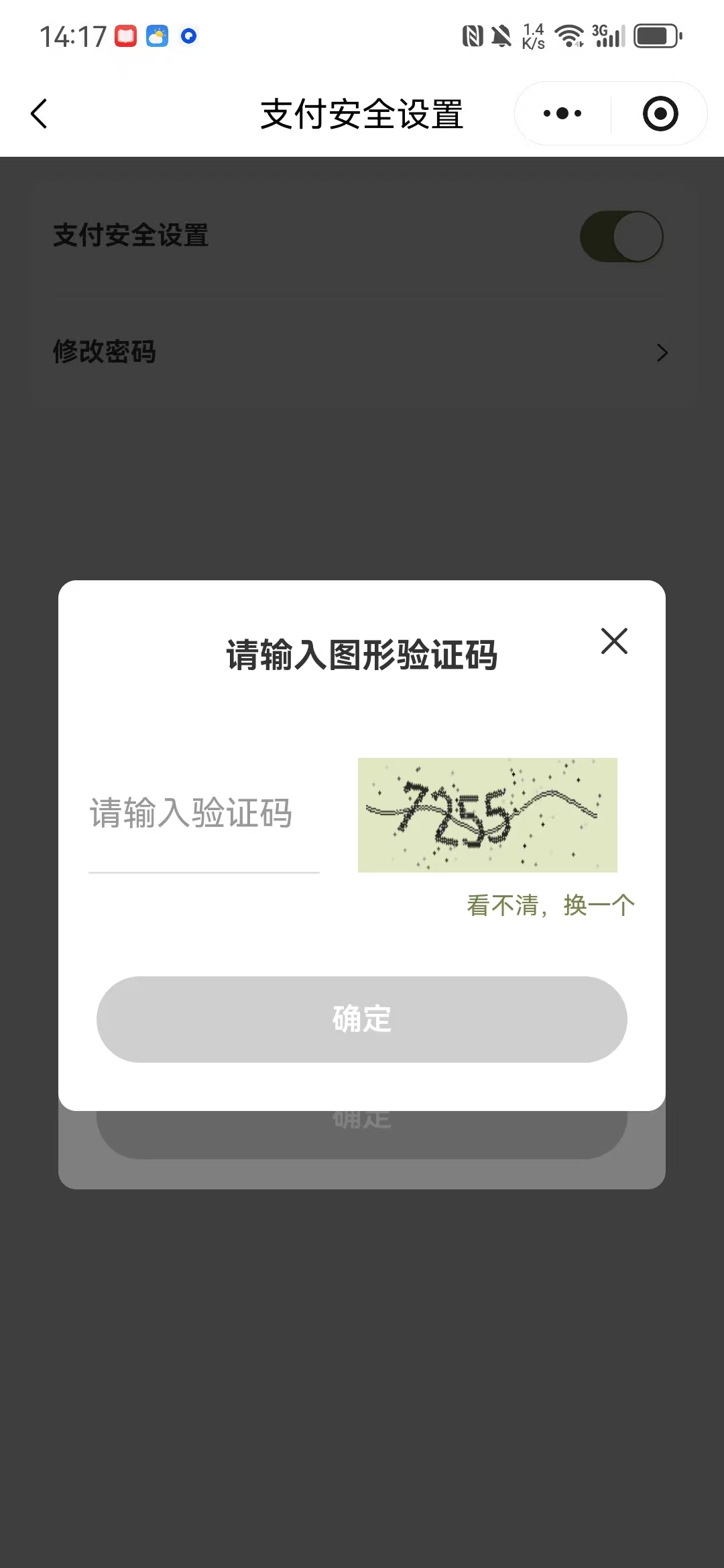Viewport: 724px width, 1568px height.
Task: Close the mini program with the target icon
Action: [660, 113]
